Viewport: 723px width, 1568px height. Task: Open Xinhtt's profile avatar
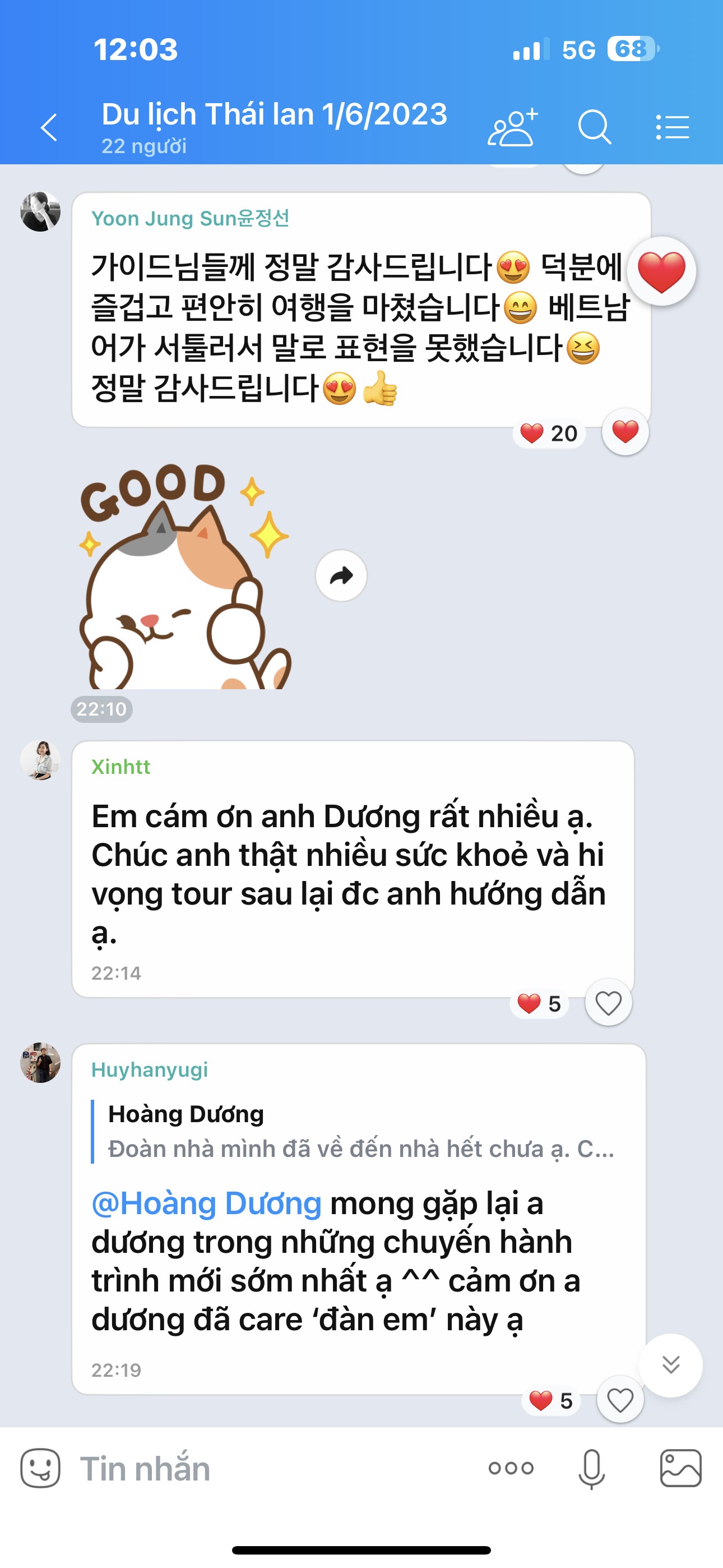pyautogui.click(x=41, y=760)
